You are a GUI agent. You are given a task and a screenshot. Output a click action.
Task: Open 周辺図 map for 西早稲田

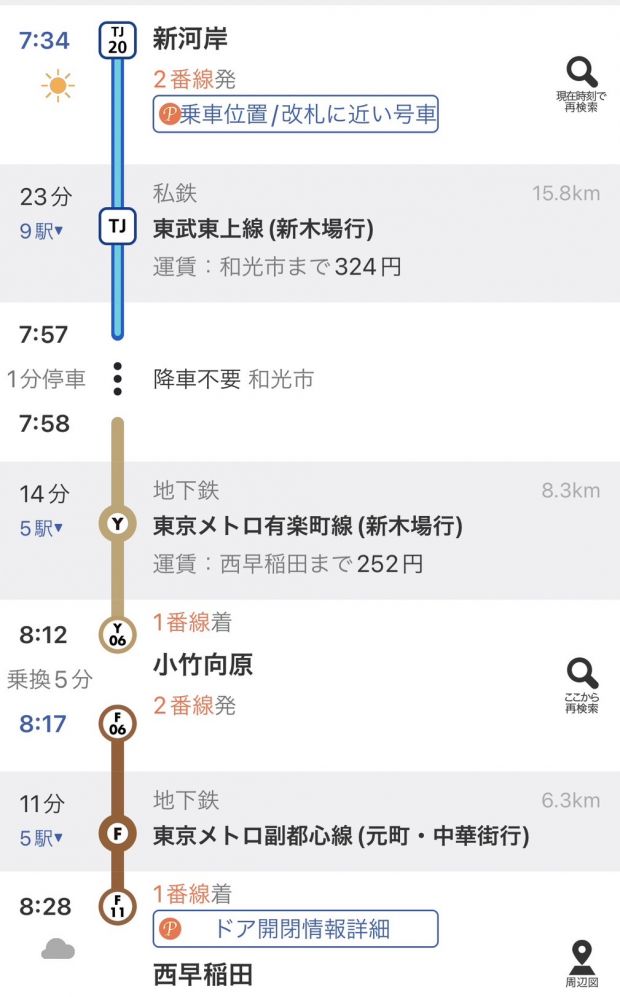coord(582,965)
